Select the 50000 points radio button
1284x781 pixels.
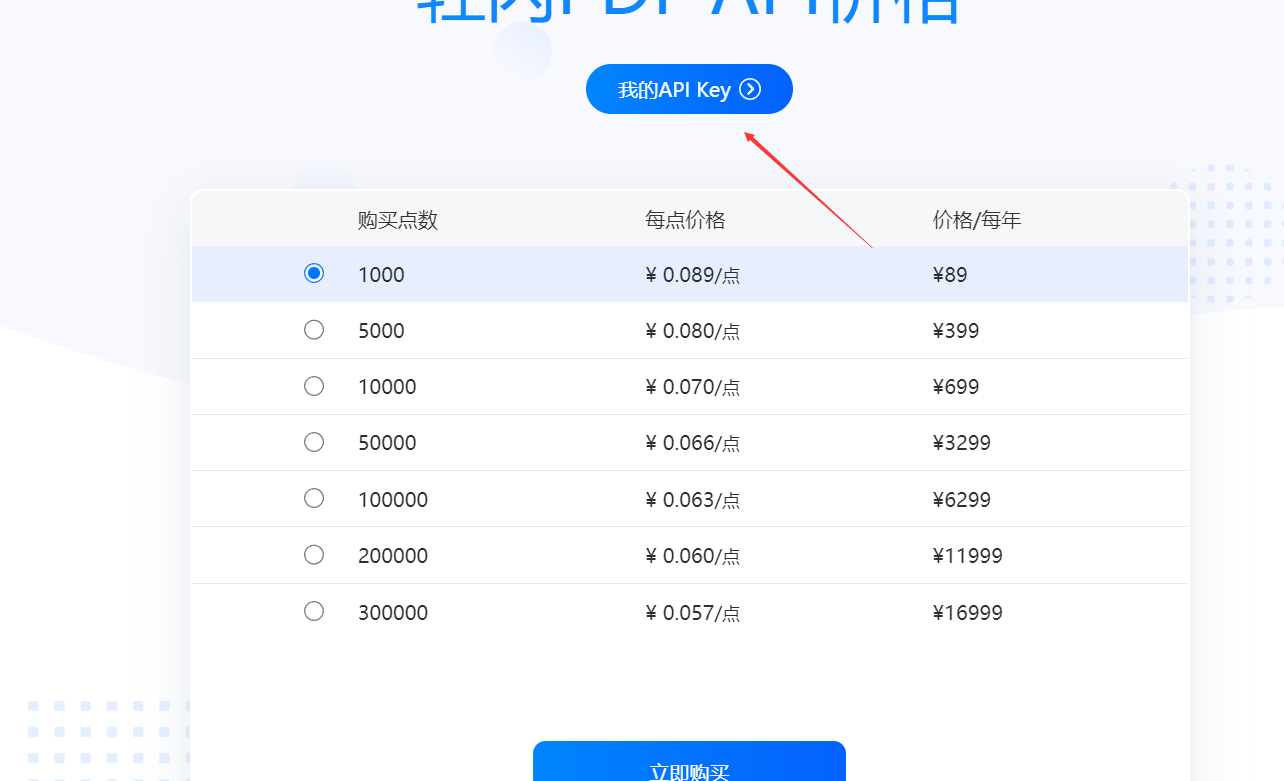pyautogui.click(x=314, y=442)
